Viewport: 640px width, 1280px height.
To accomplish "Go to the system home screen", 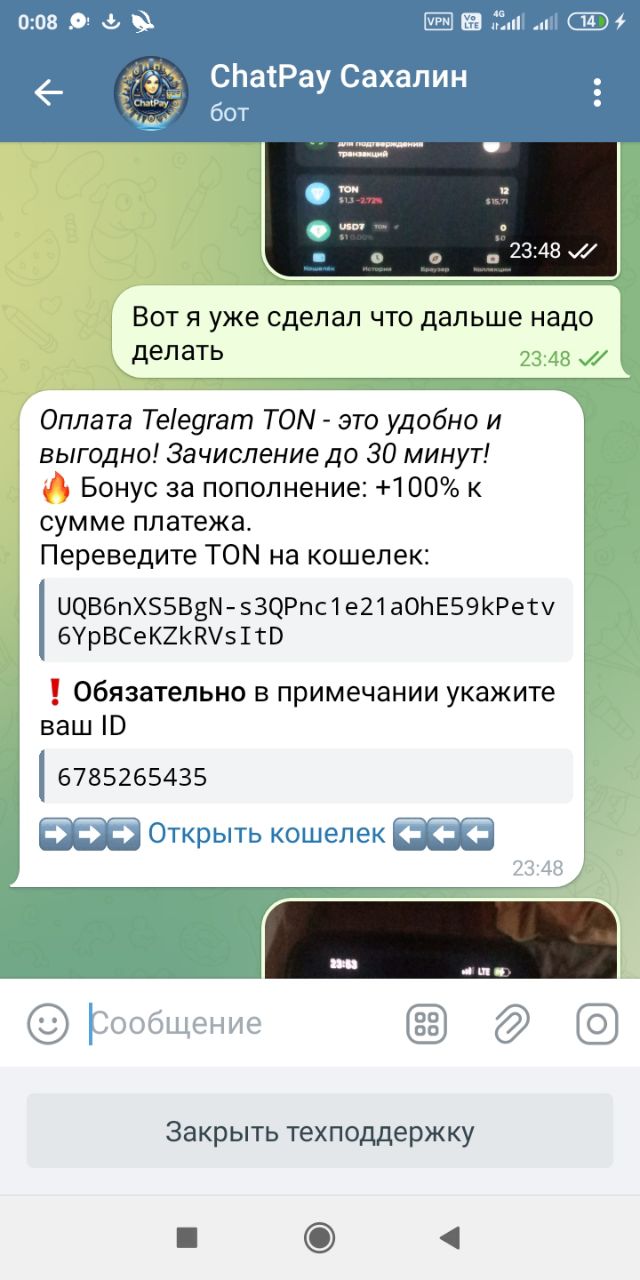I will tap(319, 1238).
